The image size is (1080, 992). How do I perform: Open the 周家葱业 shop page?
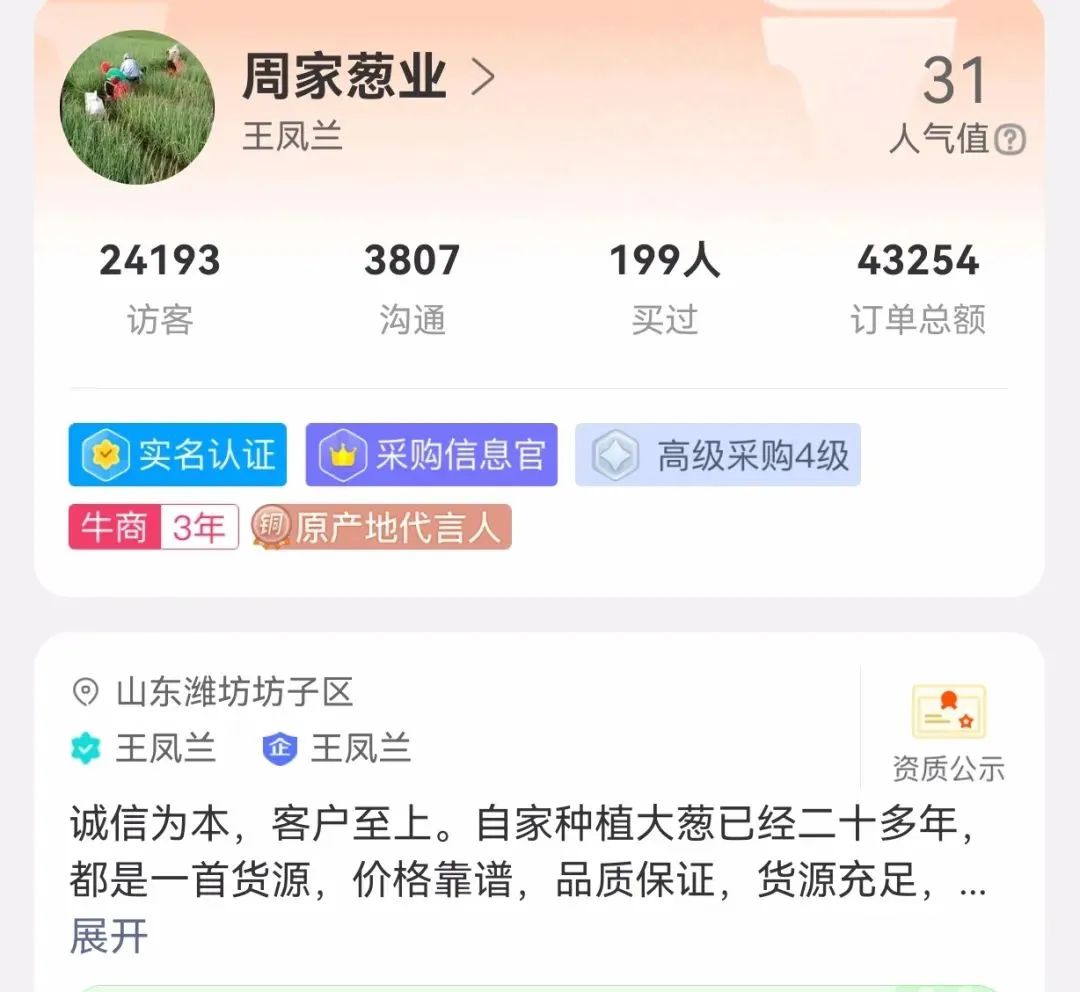[x=368, y=78]
